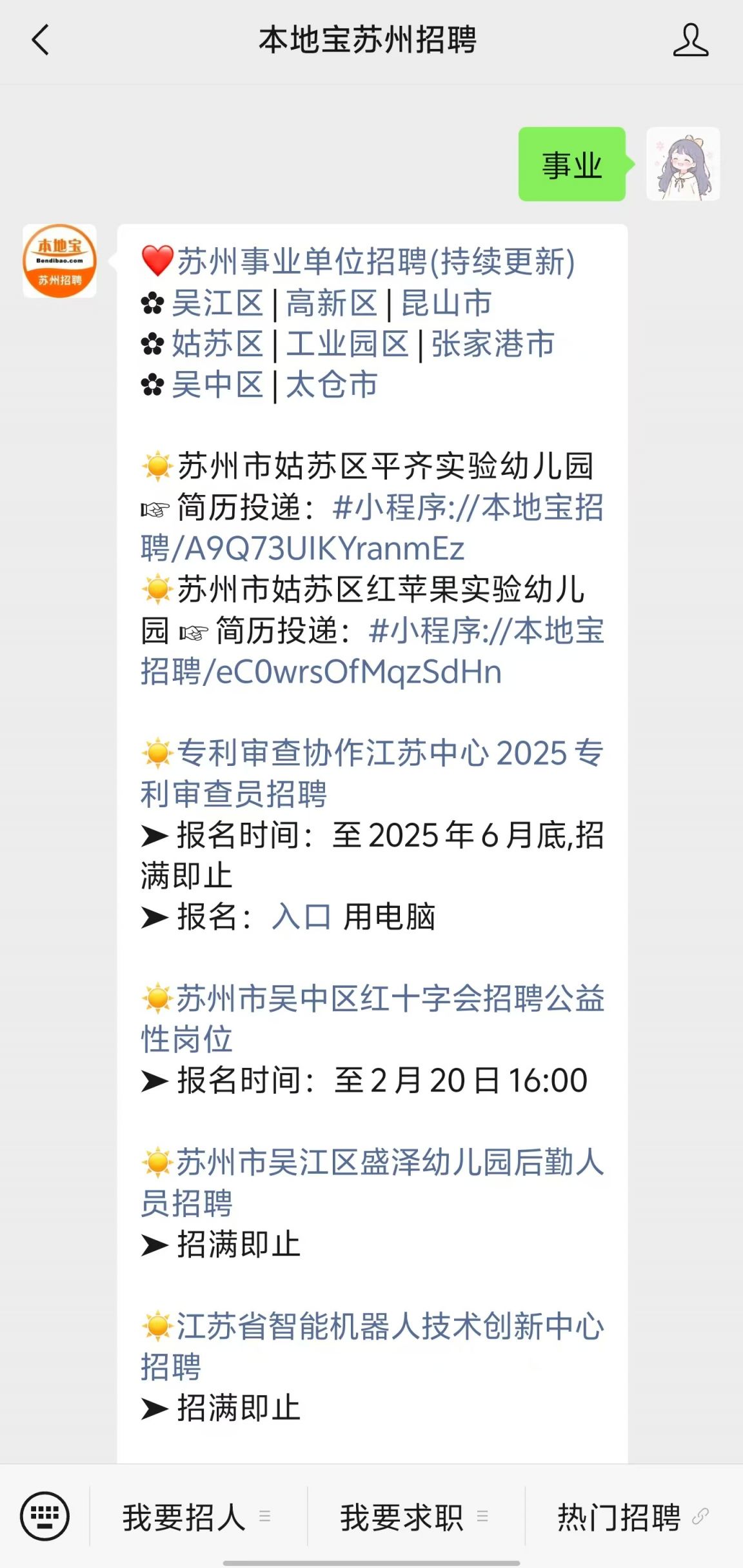Image resolution: width=743 pixels, height=1568 pixels.
Task: Open the 姑苏区 link
Action: (x=217, y=343)
